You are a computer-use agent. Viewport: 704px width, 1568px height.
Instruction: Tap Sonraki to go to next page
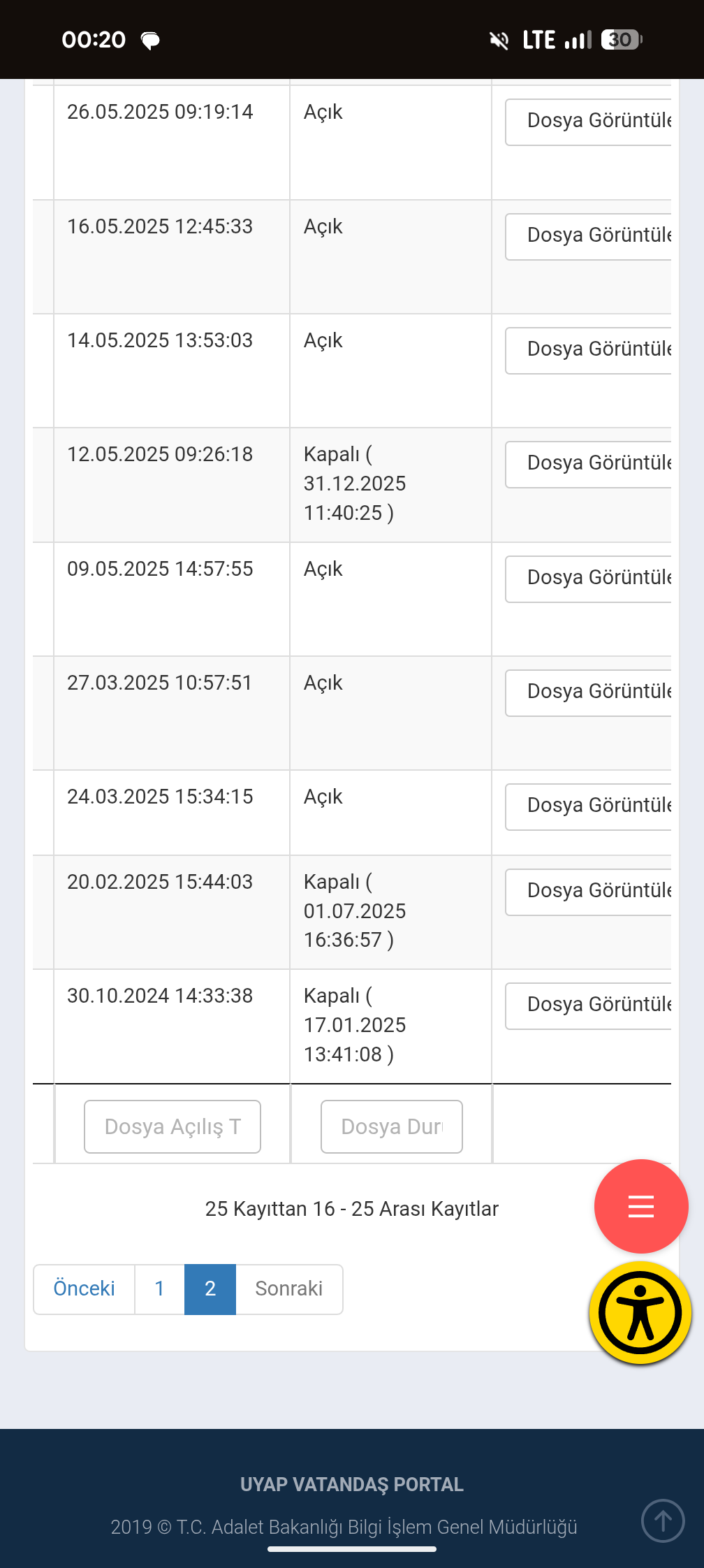[x=289, y=1289]
